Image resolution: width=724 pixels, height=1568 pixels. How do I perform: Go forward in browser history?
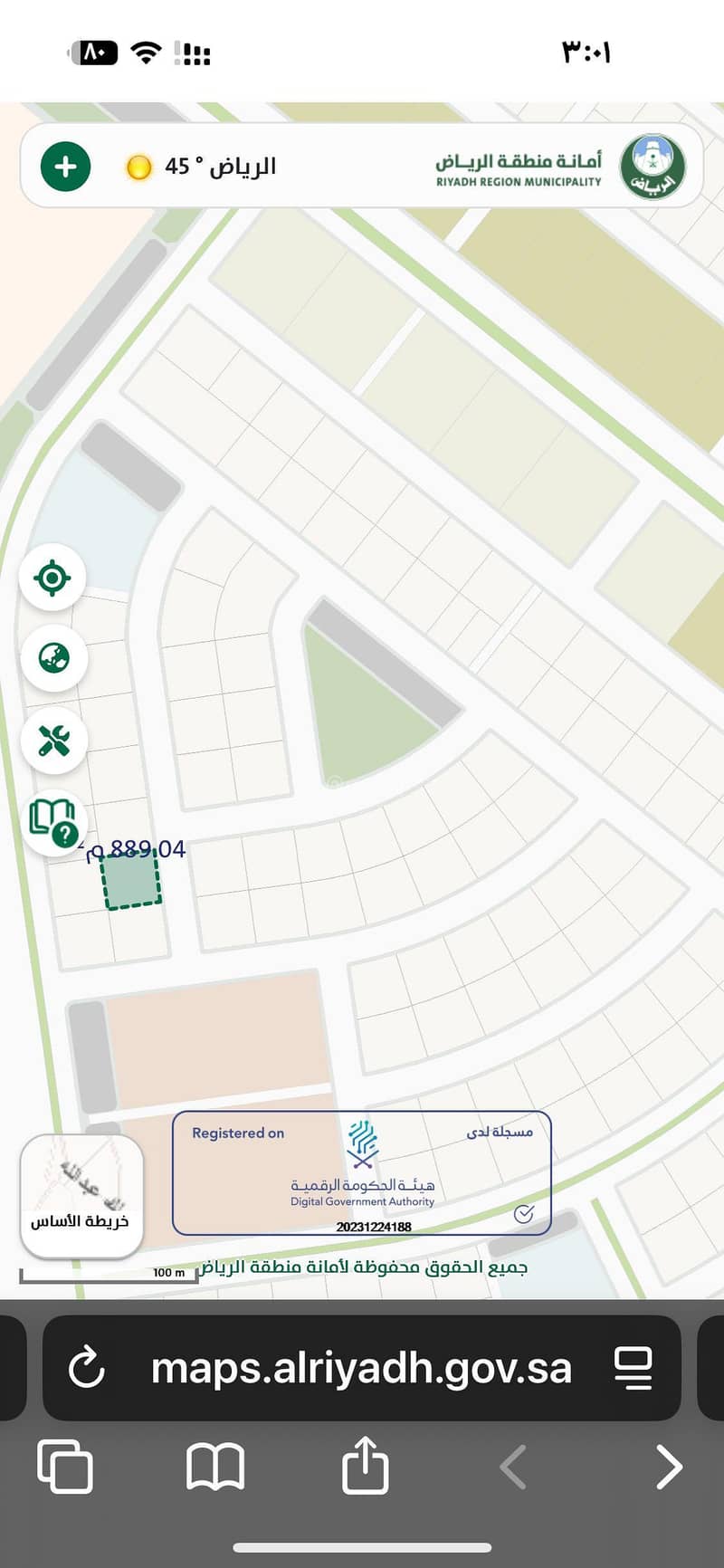click(668, 1467)
